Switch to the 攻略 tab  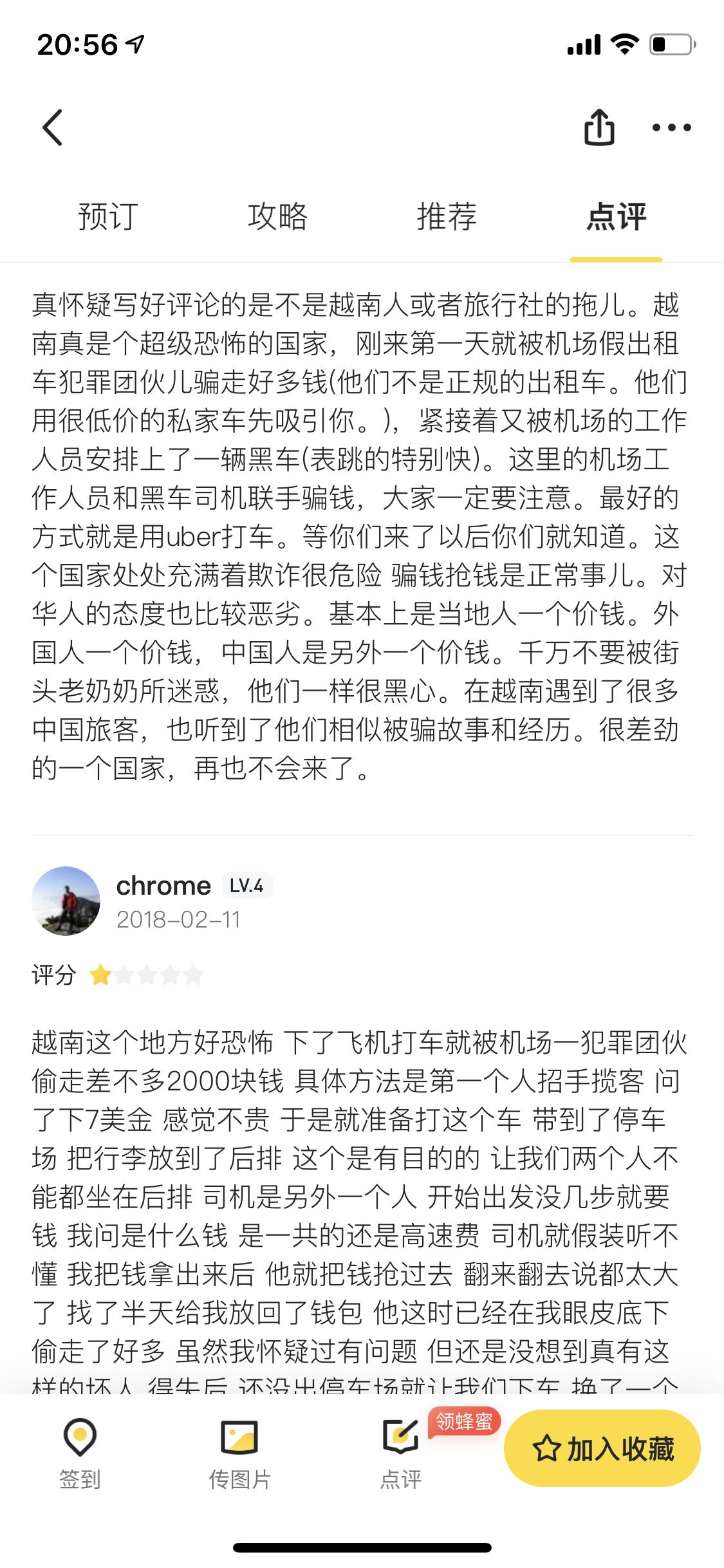[277, 216]
